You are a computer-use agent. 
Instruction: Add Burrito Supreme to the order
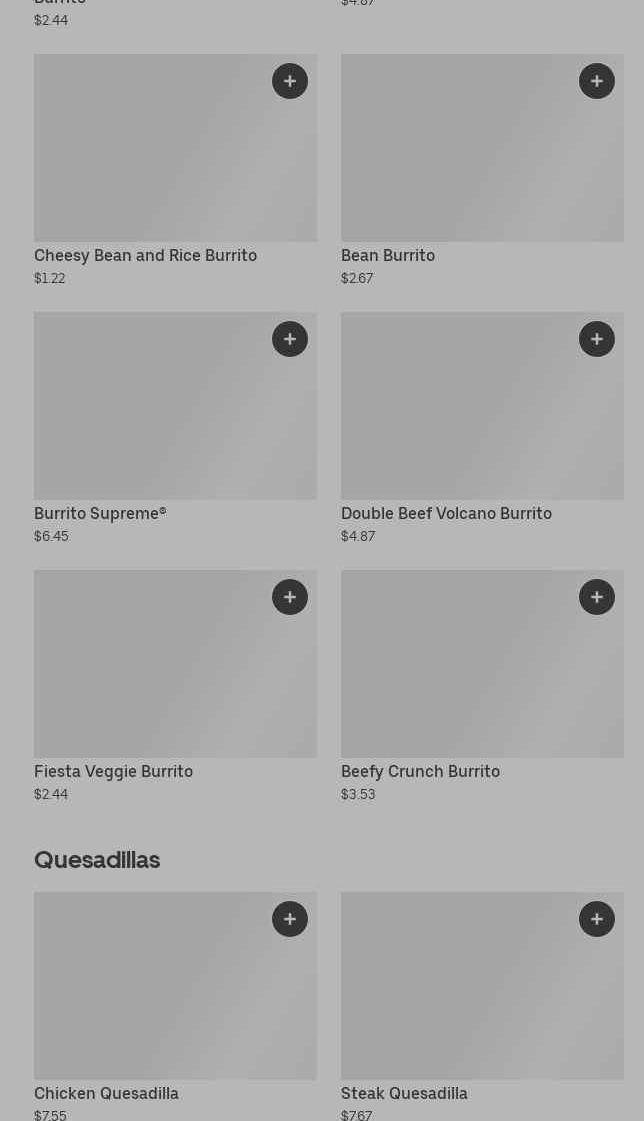click(x=290, y=339)
